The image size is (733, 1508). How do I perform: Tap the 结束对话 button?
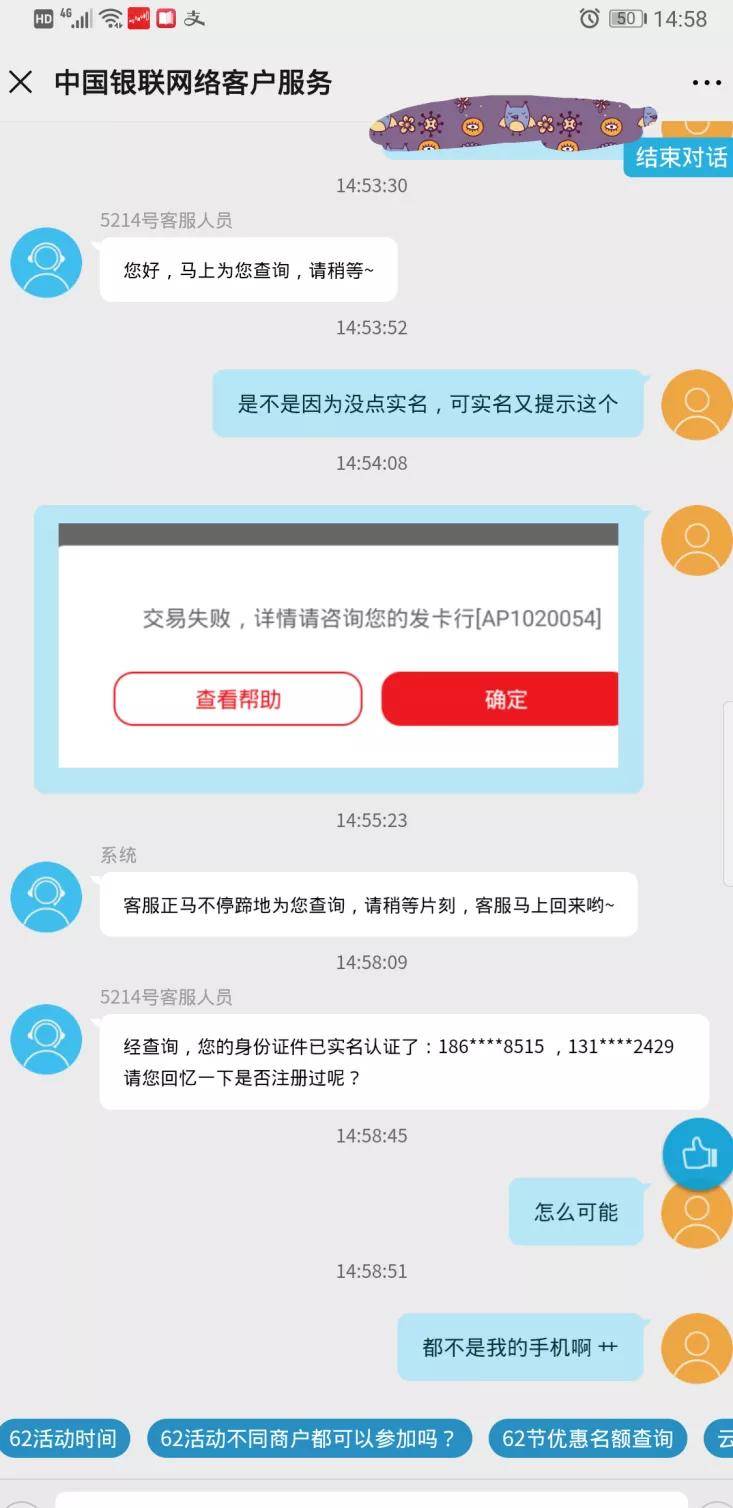point(680,157)
